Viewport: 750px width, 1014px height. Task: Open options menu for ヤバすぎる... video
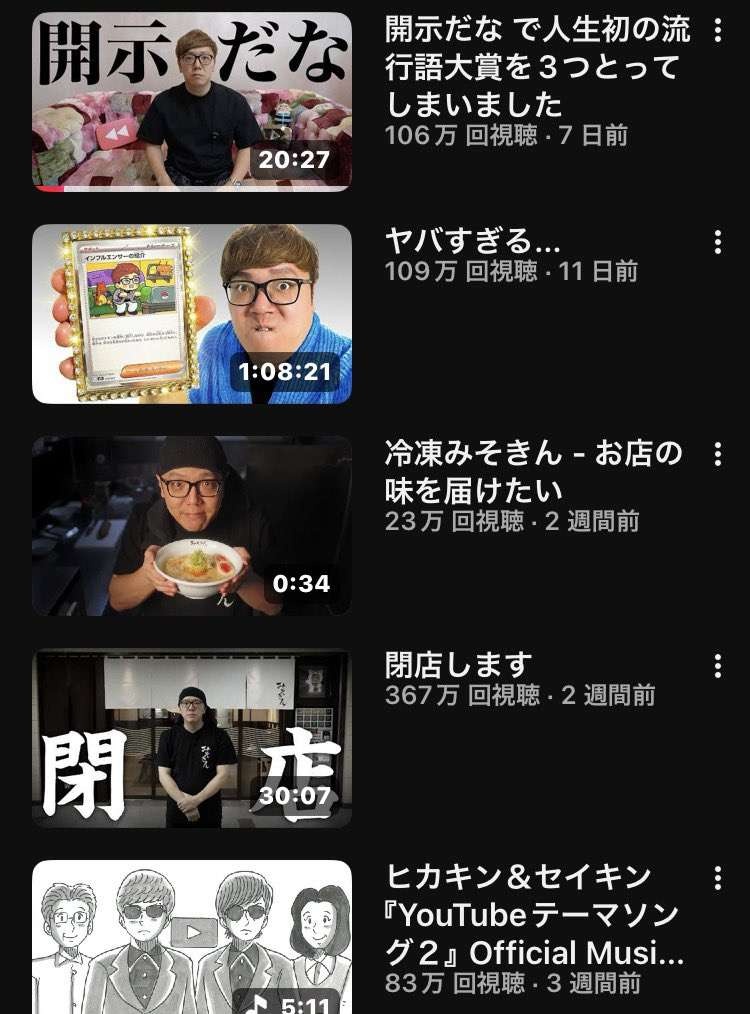(x=717, y=242)
